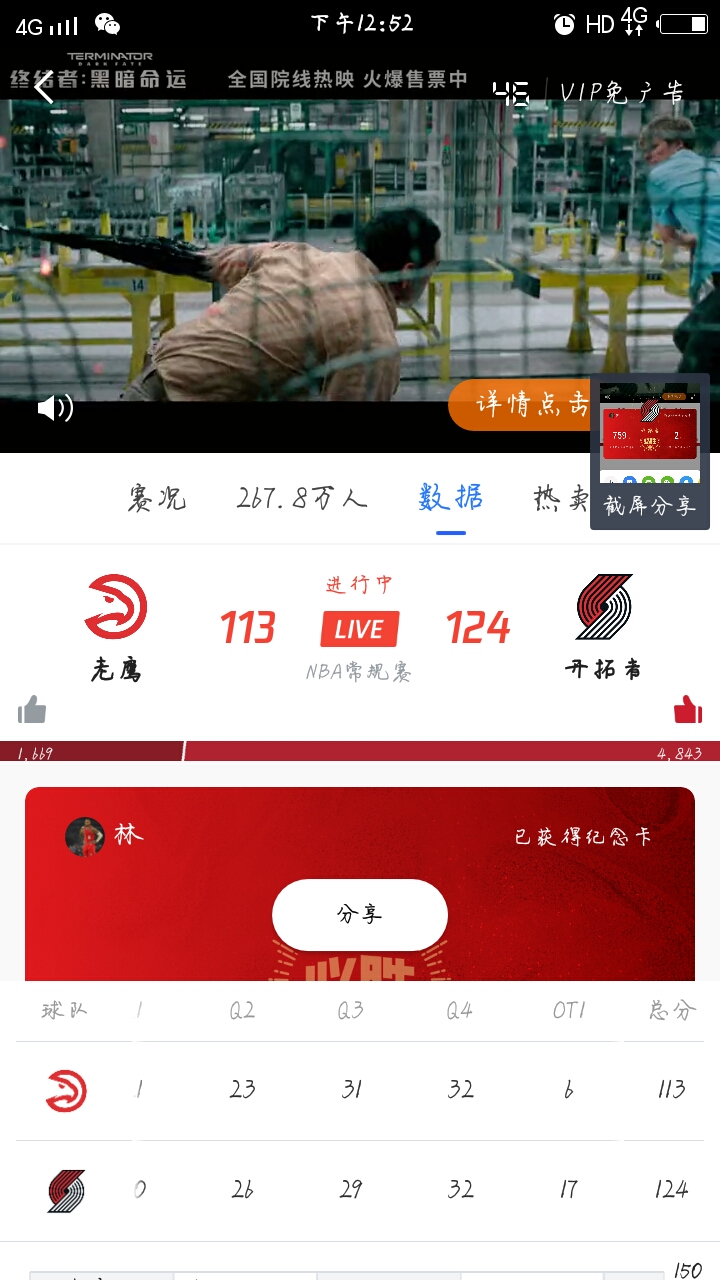Viewport: 720px width, 1280px height.
Task: Open the 开拓者 team logo
Action: pos(604,607)
